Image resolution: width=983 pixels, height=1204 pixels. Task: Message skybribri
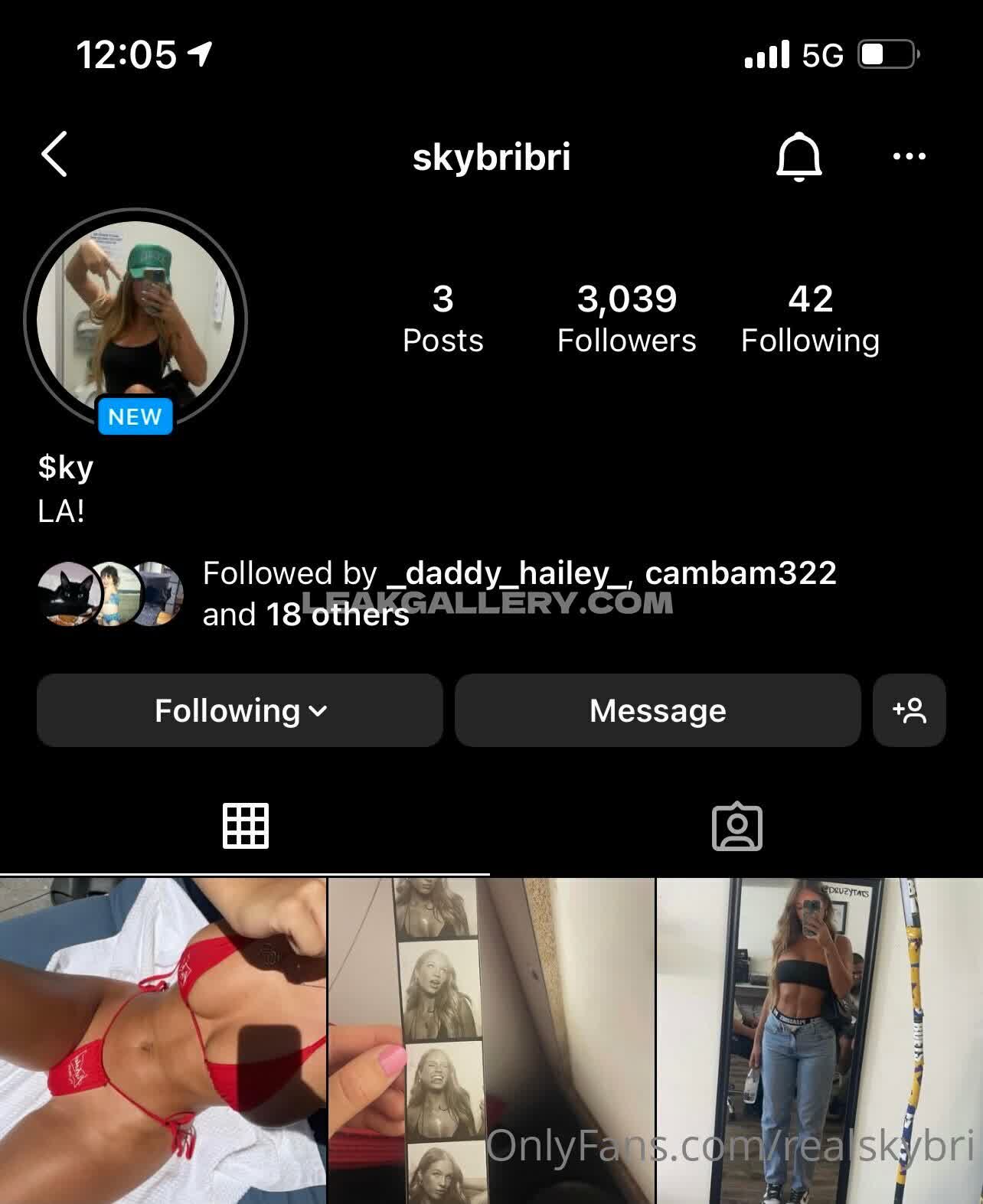tap(658, 710)
